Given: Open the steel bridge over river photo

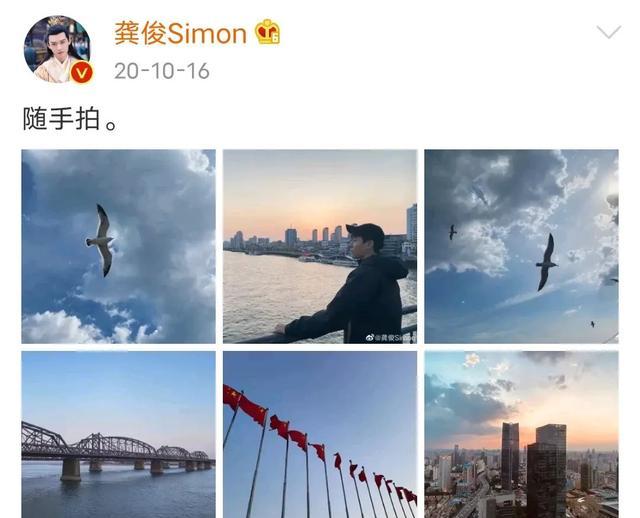Looking at the screenshot, I should pos(118,434).
